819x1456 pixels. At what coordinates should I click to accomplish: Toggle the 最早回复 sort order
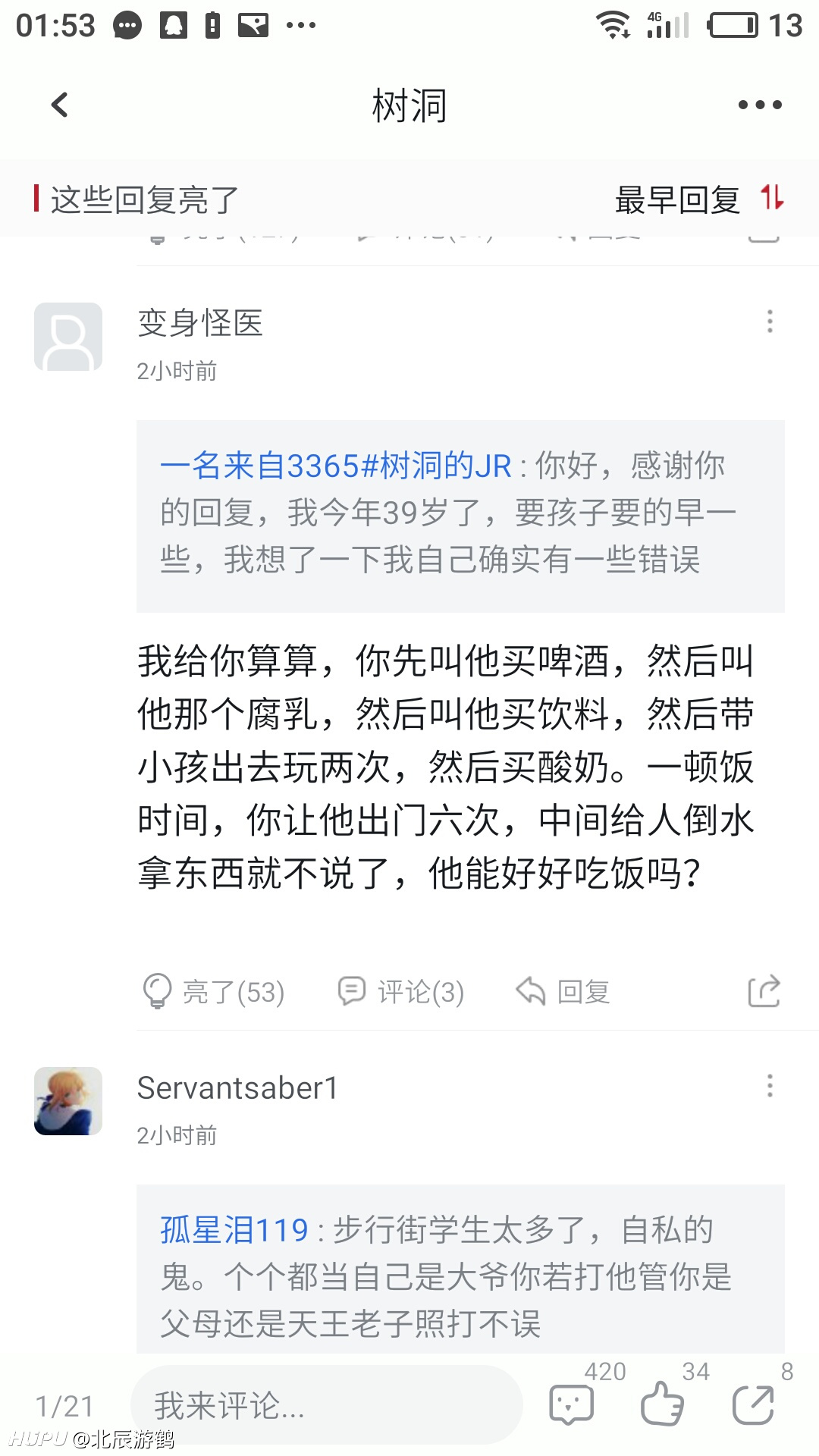pos(699,199)
